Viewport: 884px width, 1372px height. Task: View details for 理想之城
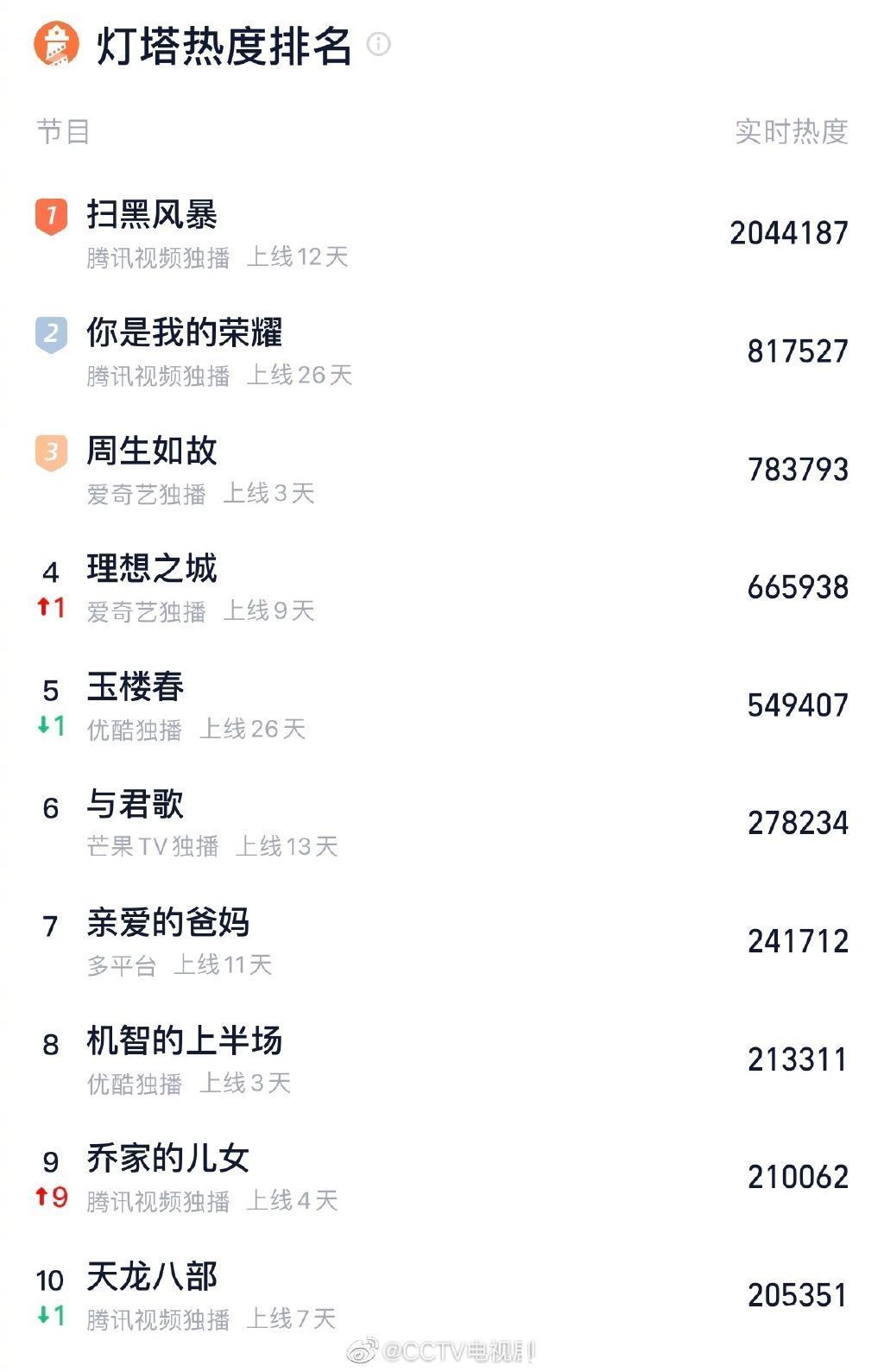coord(152,569)
